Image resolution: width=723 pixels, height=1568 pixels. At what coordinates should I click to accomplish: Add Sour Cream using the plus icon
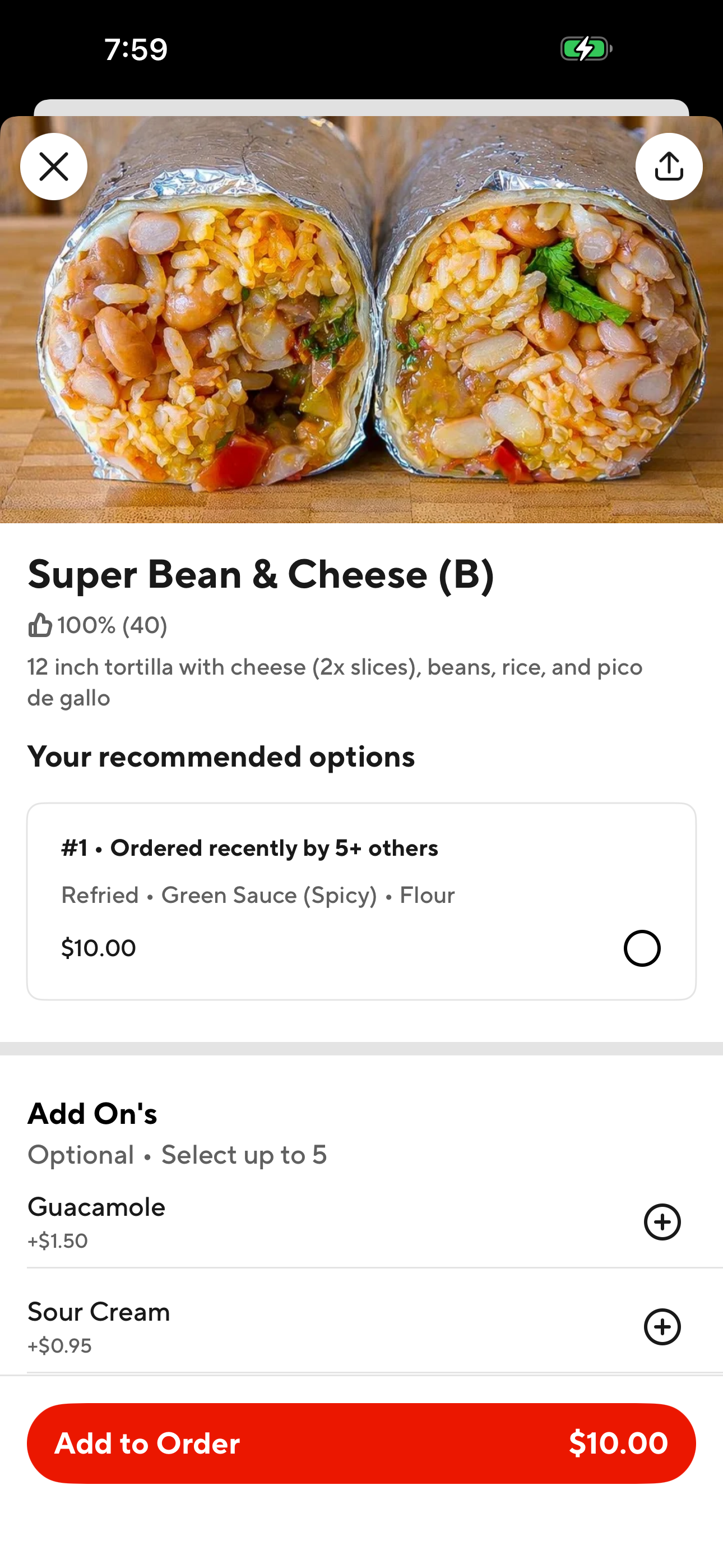(x=662, y=1327)
